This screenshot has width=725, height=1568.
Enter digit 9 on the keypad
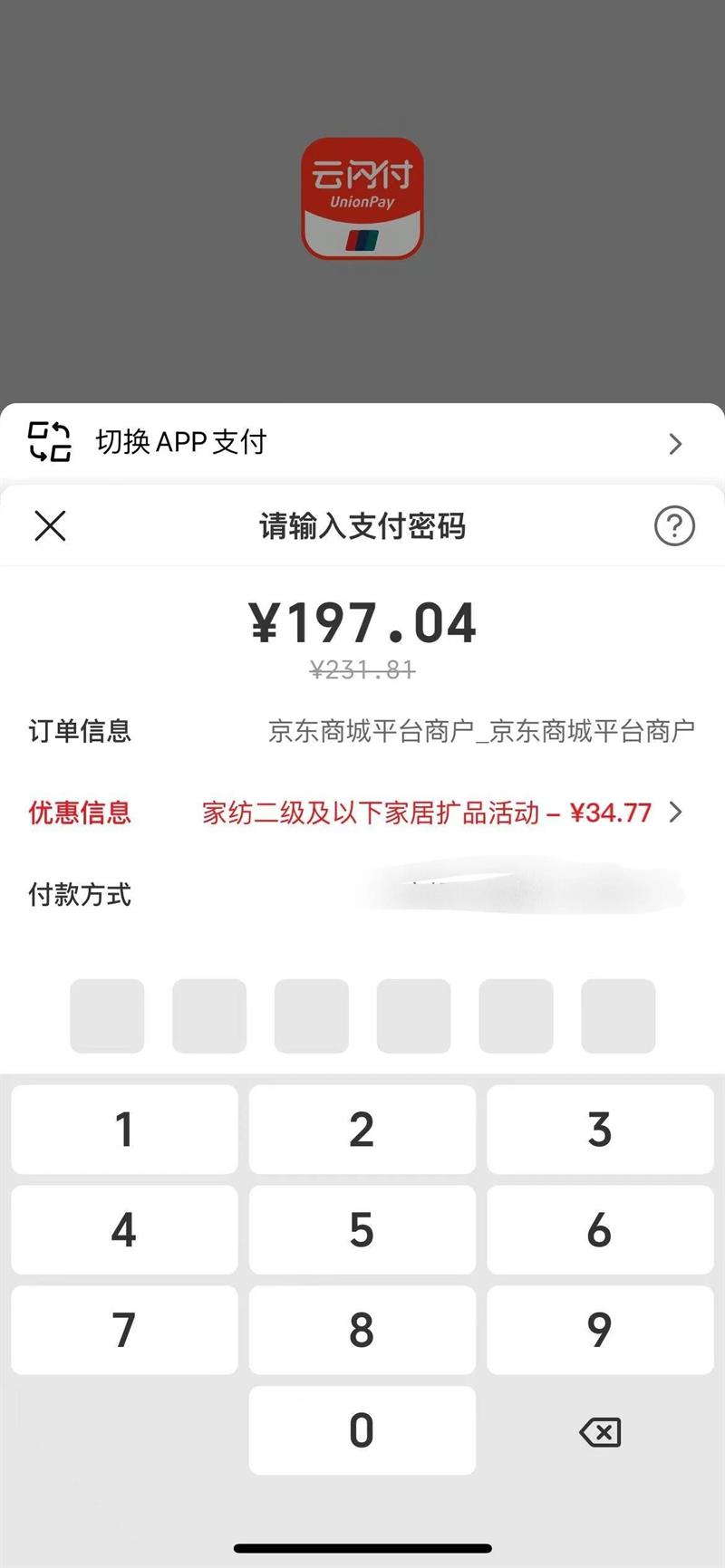pyautogui.click(x=600, y=1330)
